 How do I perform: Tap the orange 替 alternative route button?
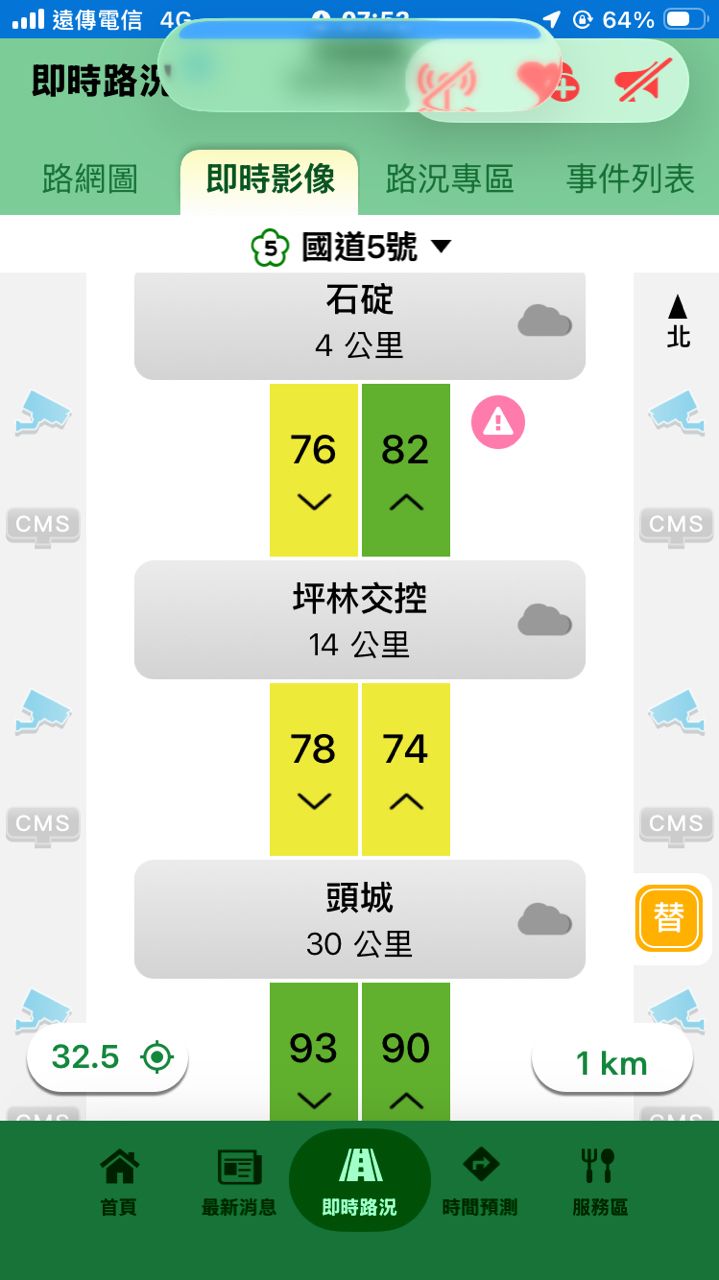pos(669,918)
